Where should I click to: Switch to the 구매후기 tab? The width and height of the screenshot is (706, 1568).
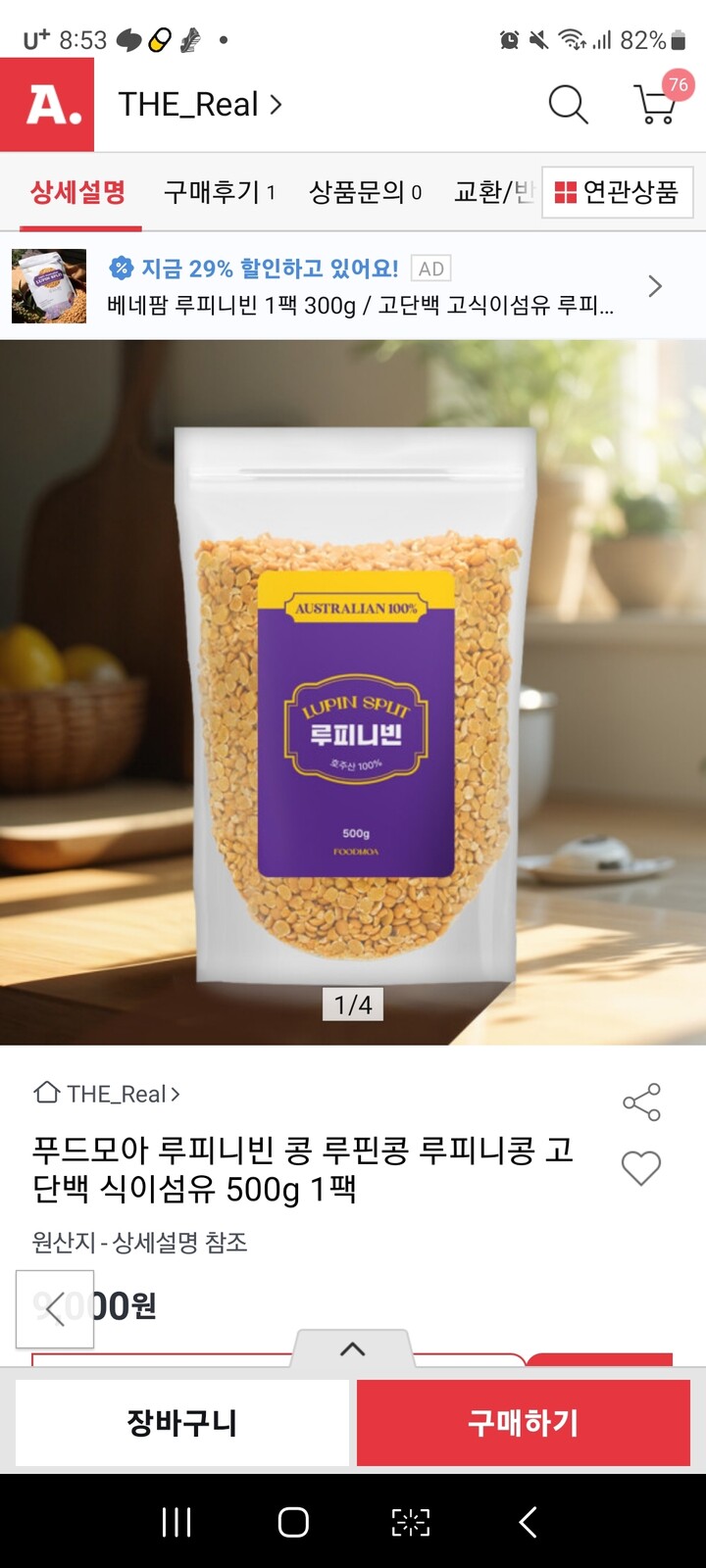(219, 192)
